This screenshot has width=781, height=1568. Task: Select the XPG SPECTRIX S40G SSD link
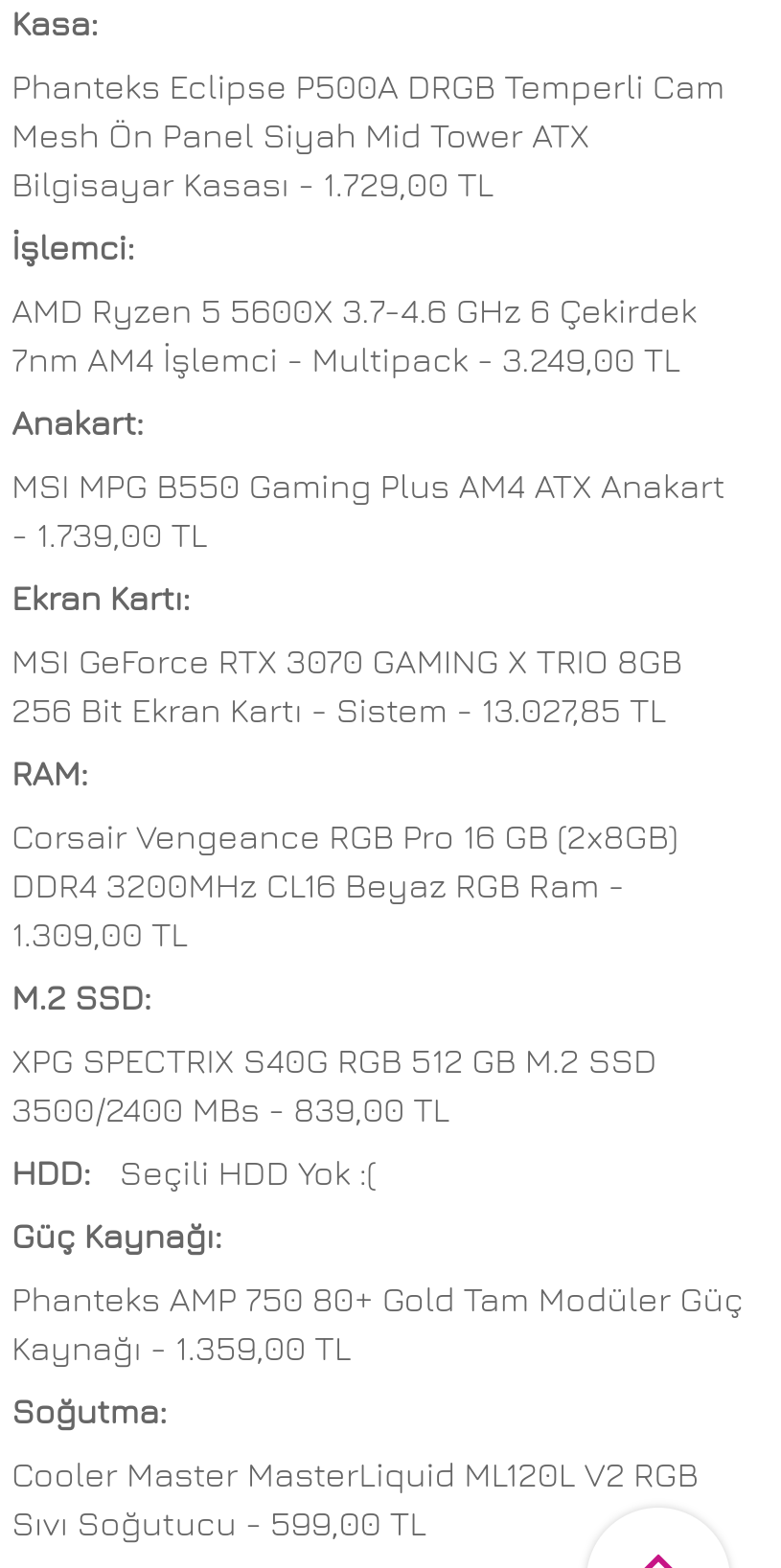pos(333,1085)
